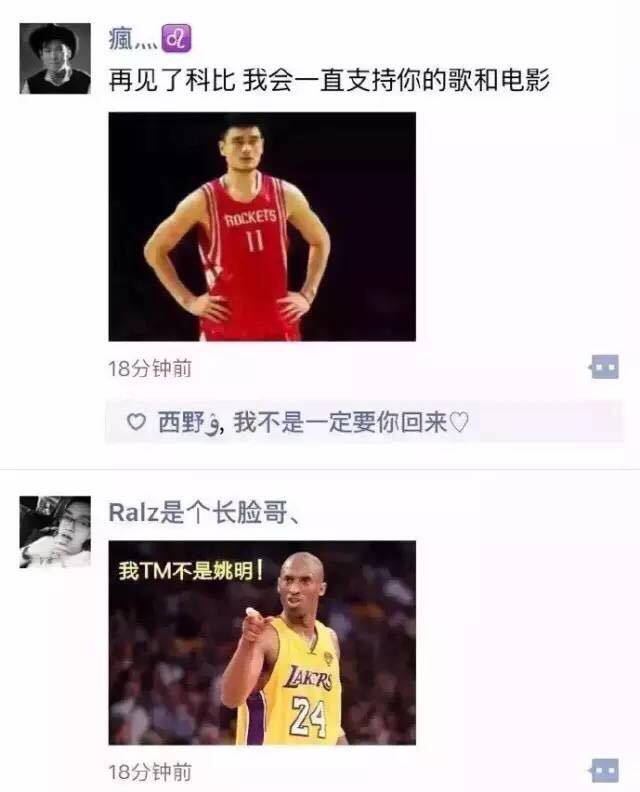The height and width of the screenshot is (792, 640).
Task: Open the avatar of user 瘋灬
Action: point(55,58)
